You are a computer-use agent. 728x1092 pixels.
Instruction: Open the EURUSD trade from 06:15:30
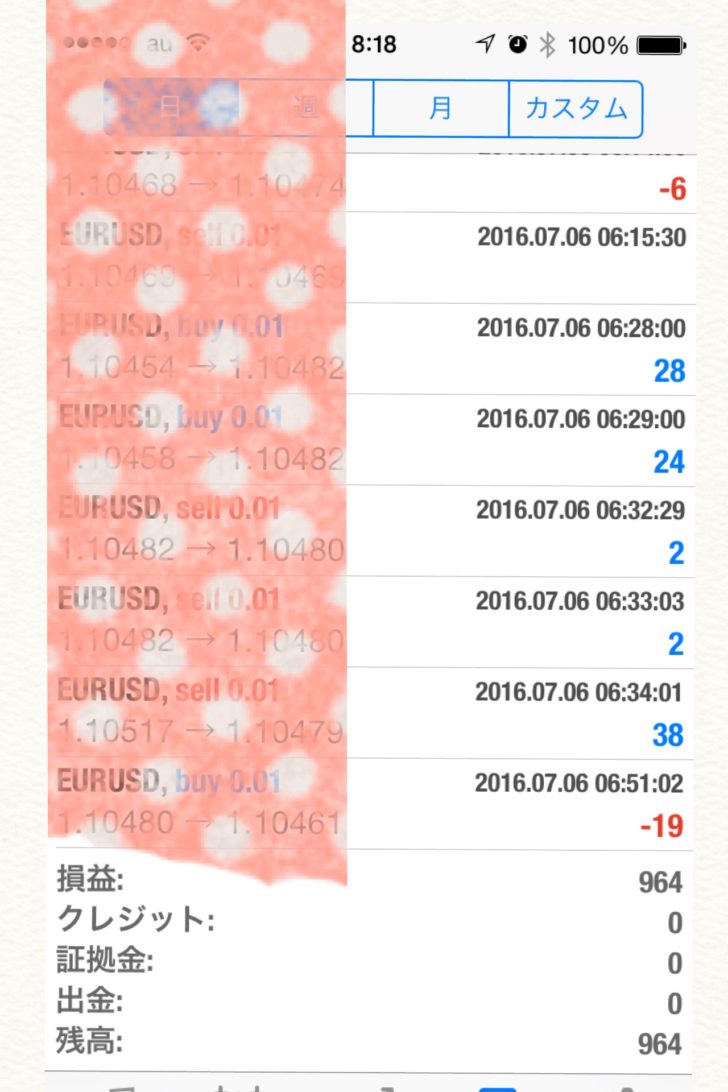click(x=370, y=257)
